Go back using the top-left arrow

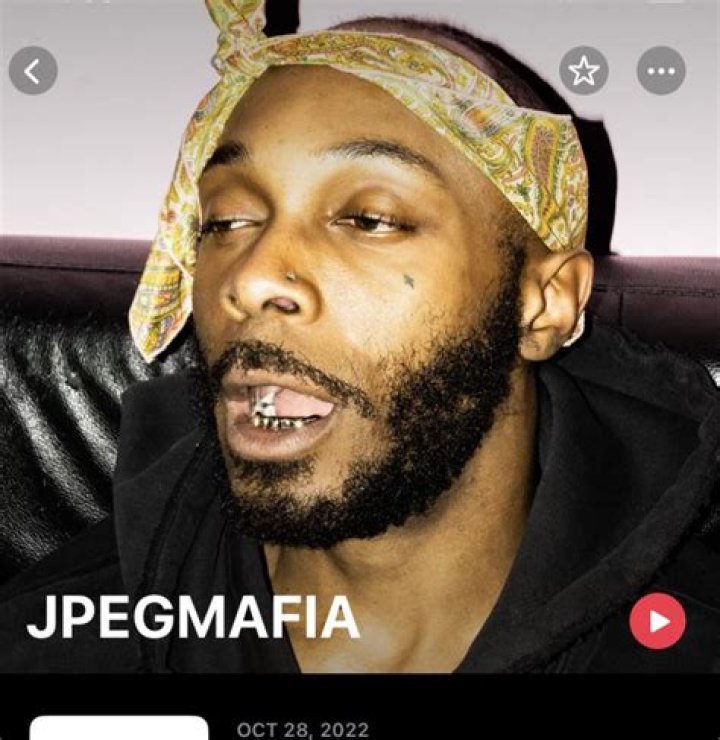[x=33, y=71]
